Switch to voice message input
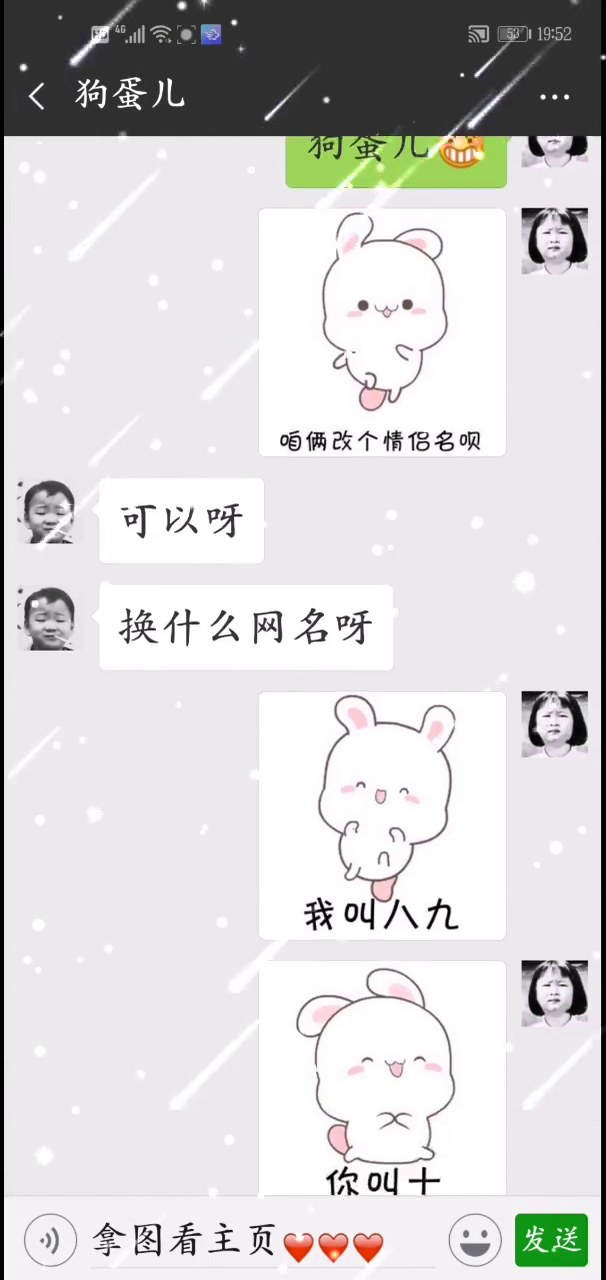 (50, 1240)
